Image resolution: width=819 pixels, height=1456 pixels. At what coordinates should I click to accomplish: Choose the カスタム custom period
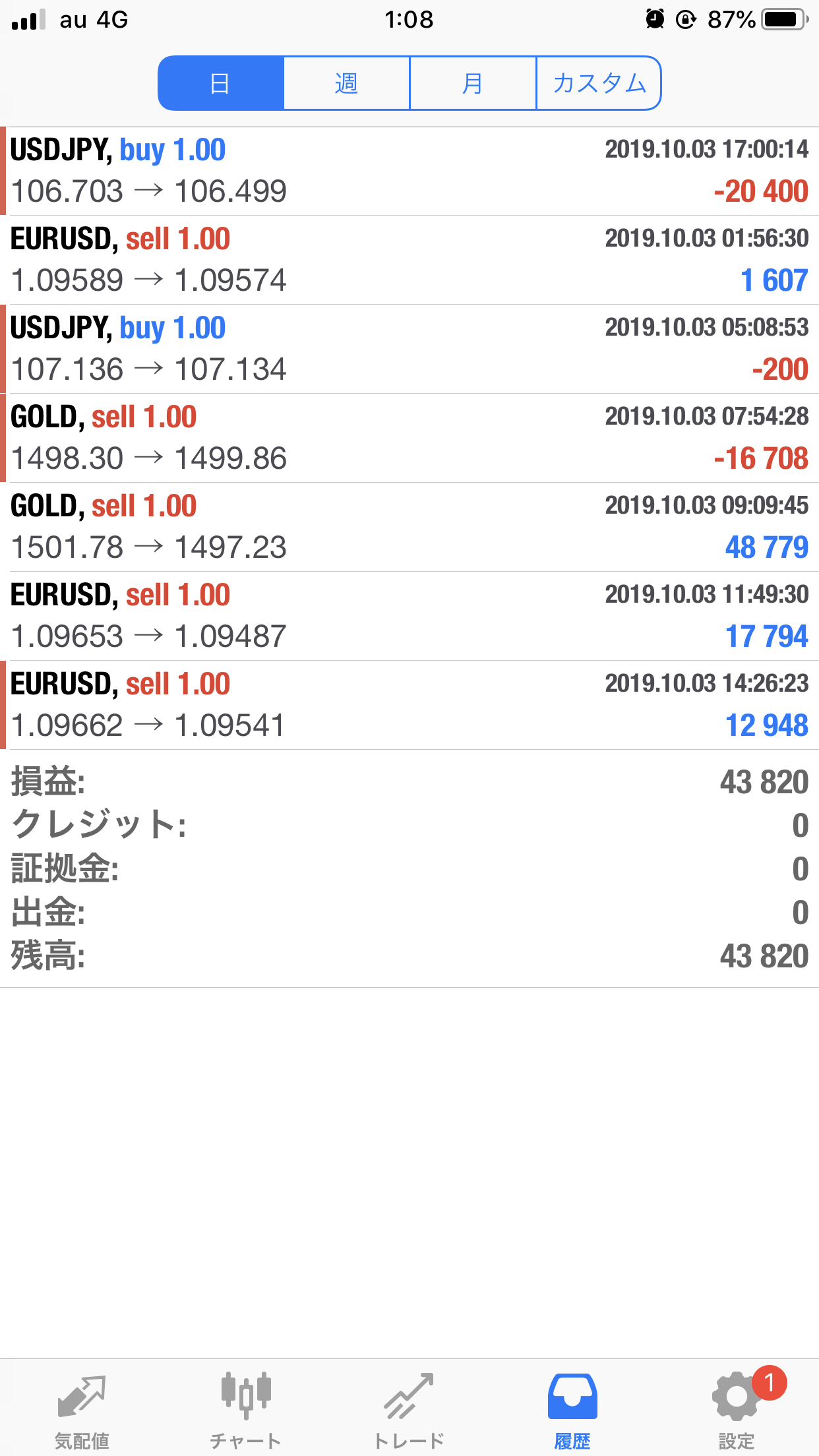(599, 83)
